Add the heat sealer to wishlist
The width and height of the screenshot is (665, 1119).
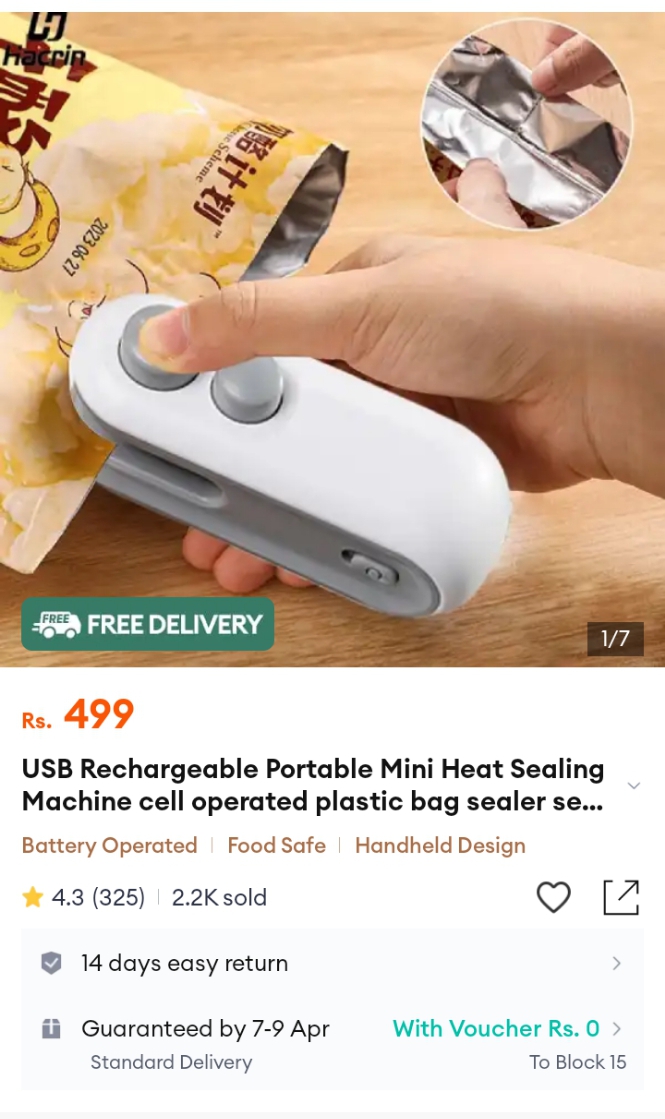coord(553,897)
